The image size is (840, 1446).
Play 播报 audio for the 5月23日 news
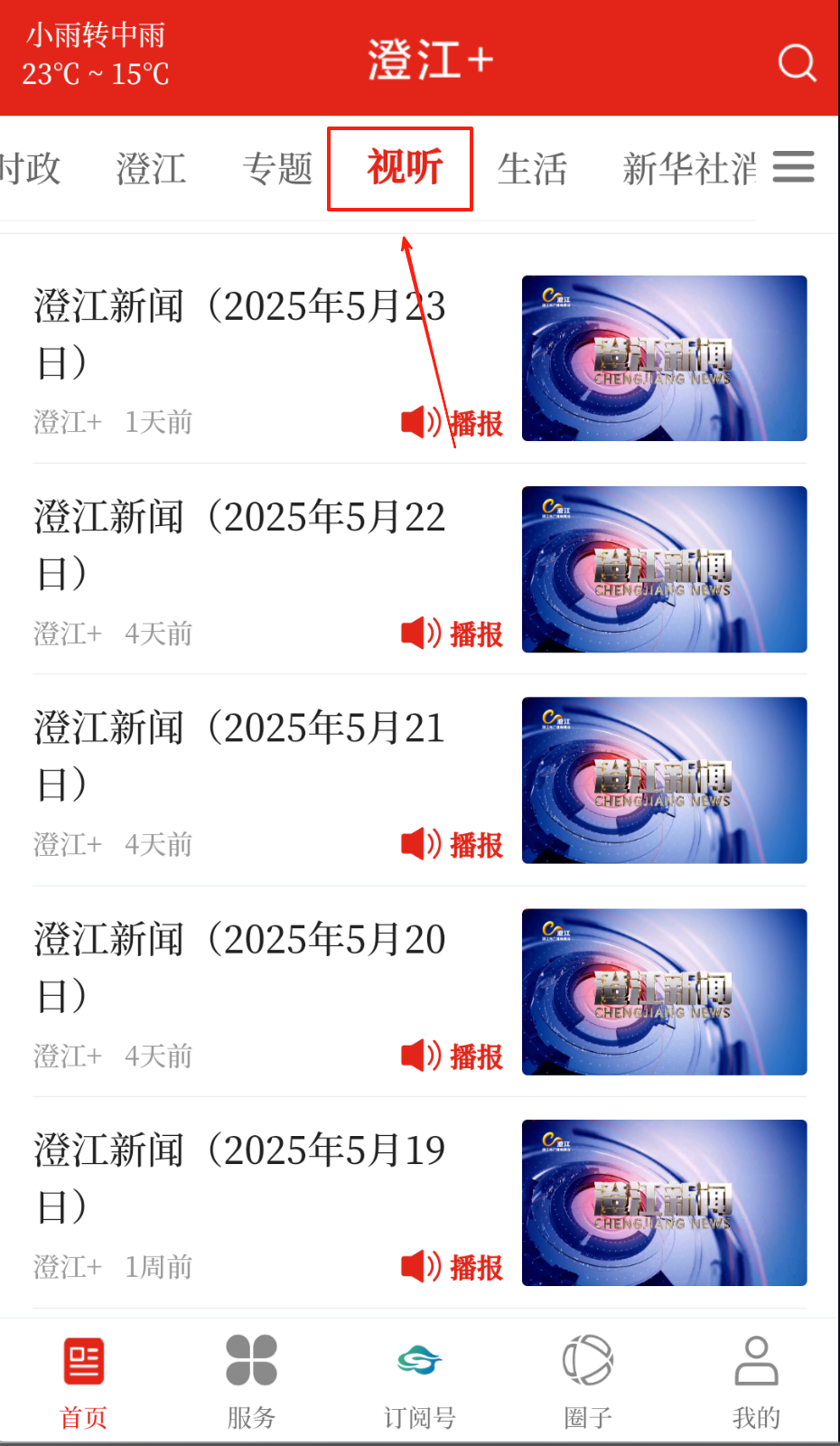click(453, 422)
